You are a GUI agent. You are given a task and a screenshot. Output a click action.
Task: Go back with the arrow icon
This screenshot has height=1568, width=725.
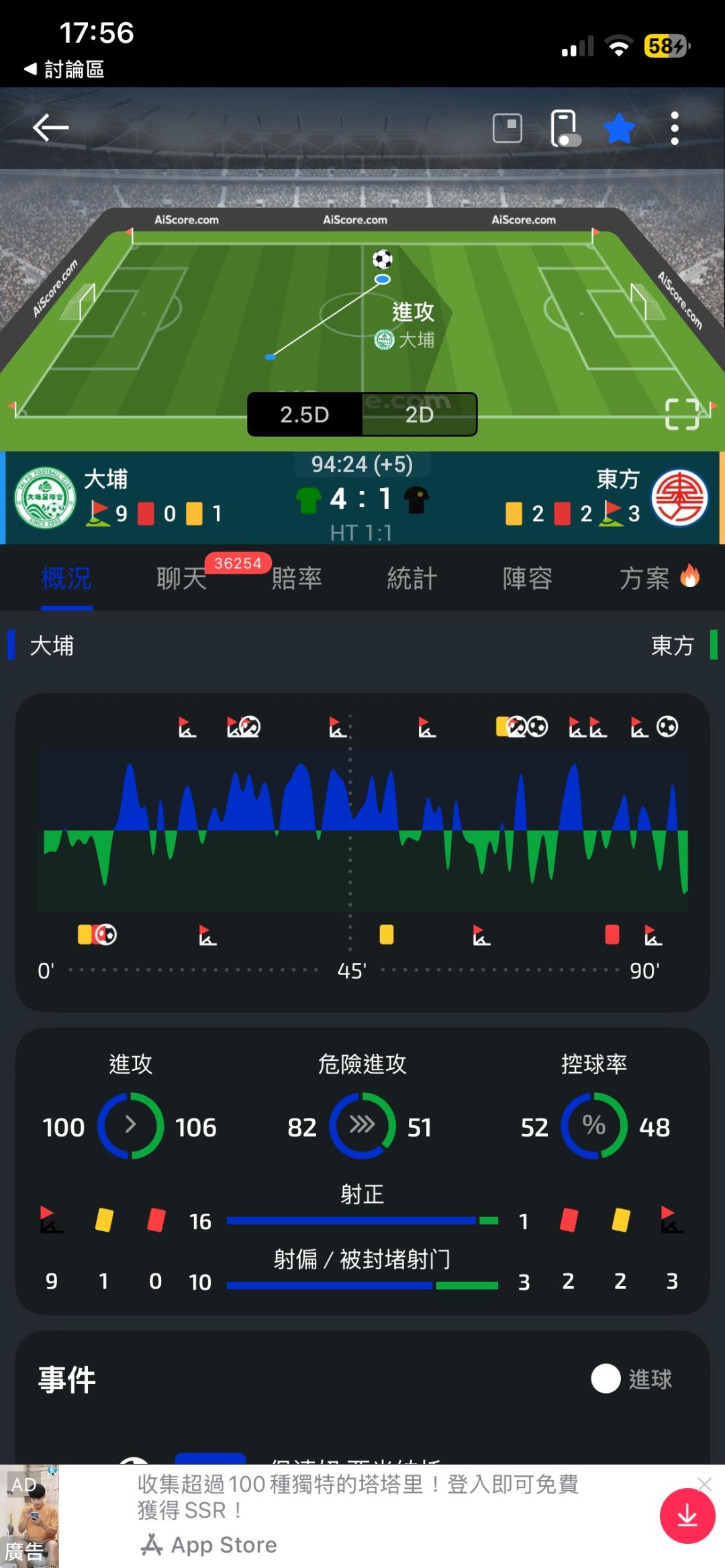tap(50, 127)
